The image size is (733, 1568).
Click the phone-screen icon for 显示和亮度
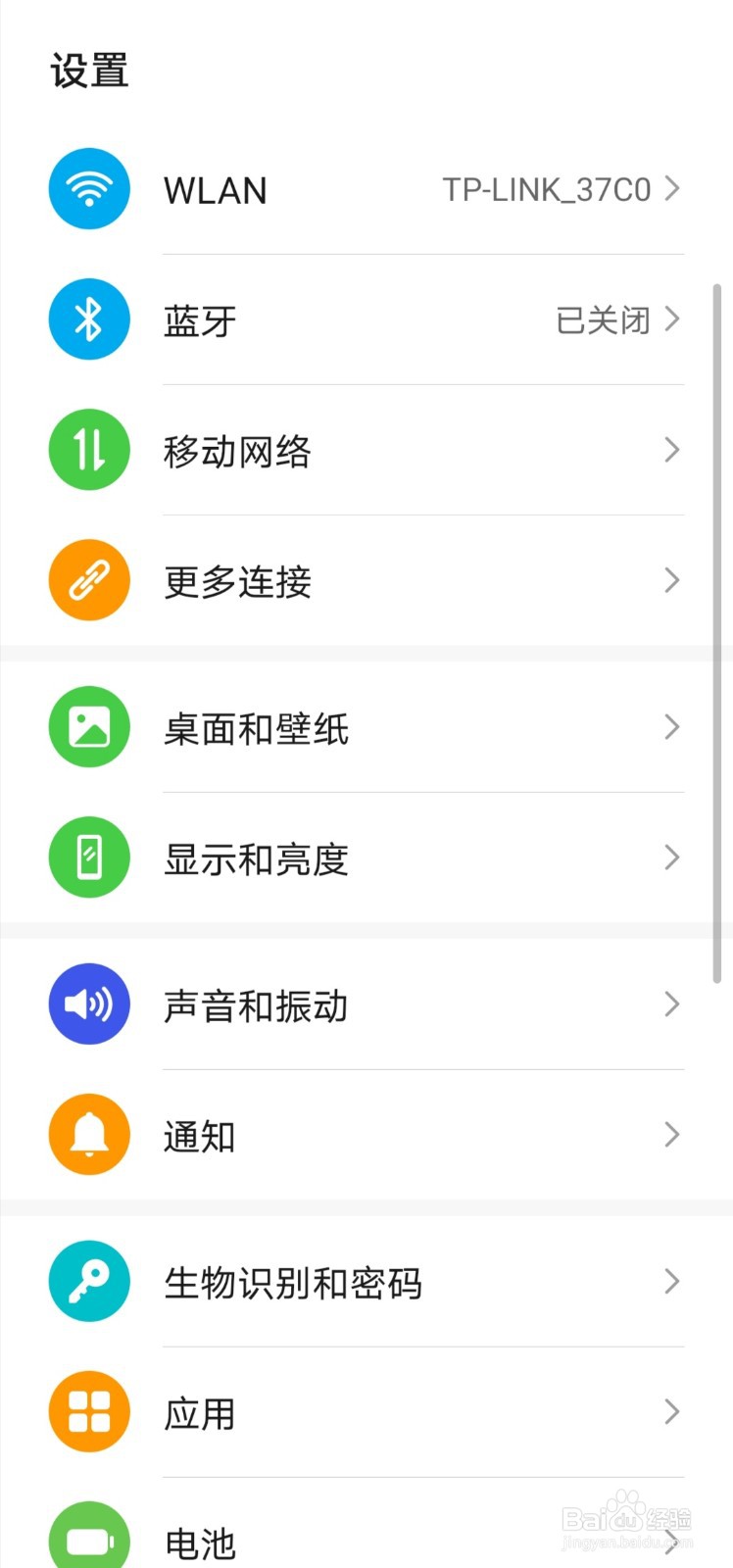(x=89, y=857)
